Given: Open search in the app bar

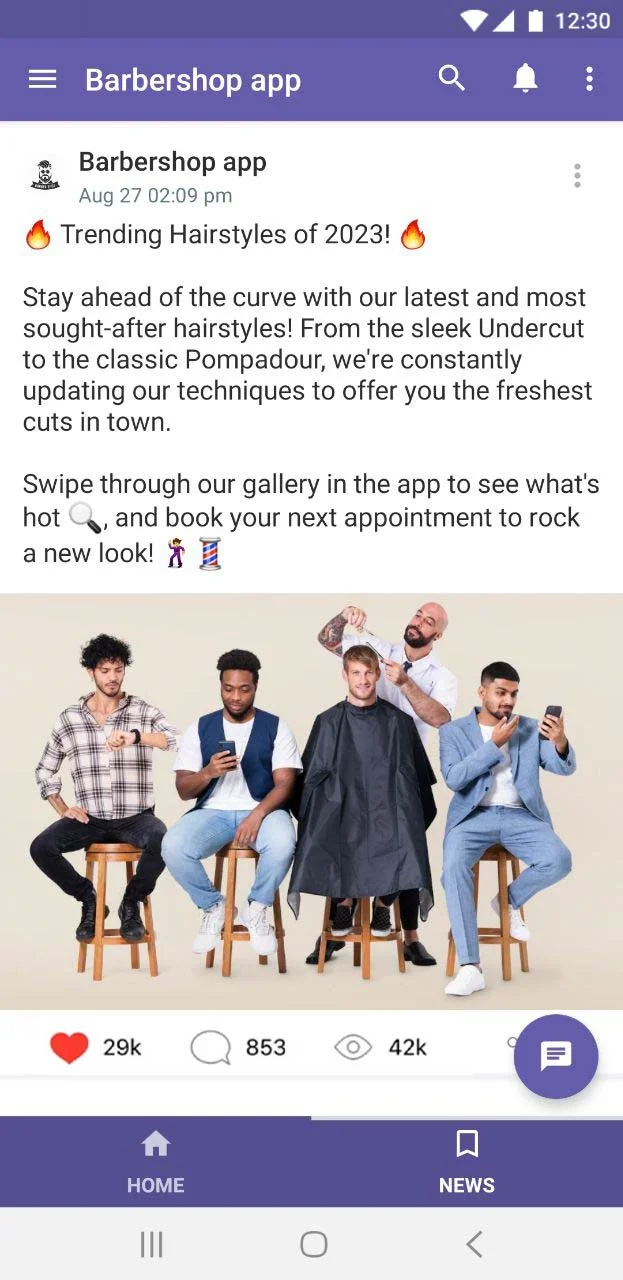Looking at the screenshot, I should point(452,79).
